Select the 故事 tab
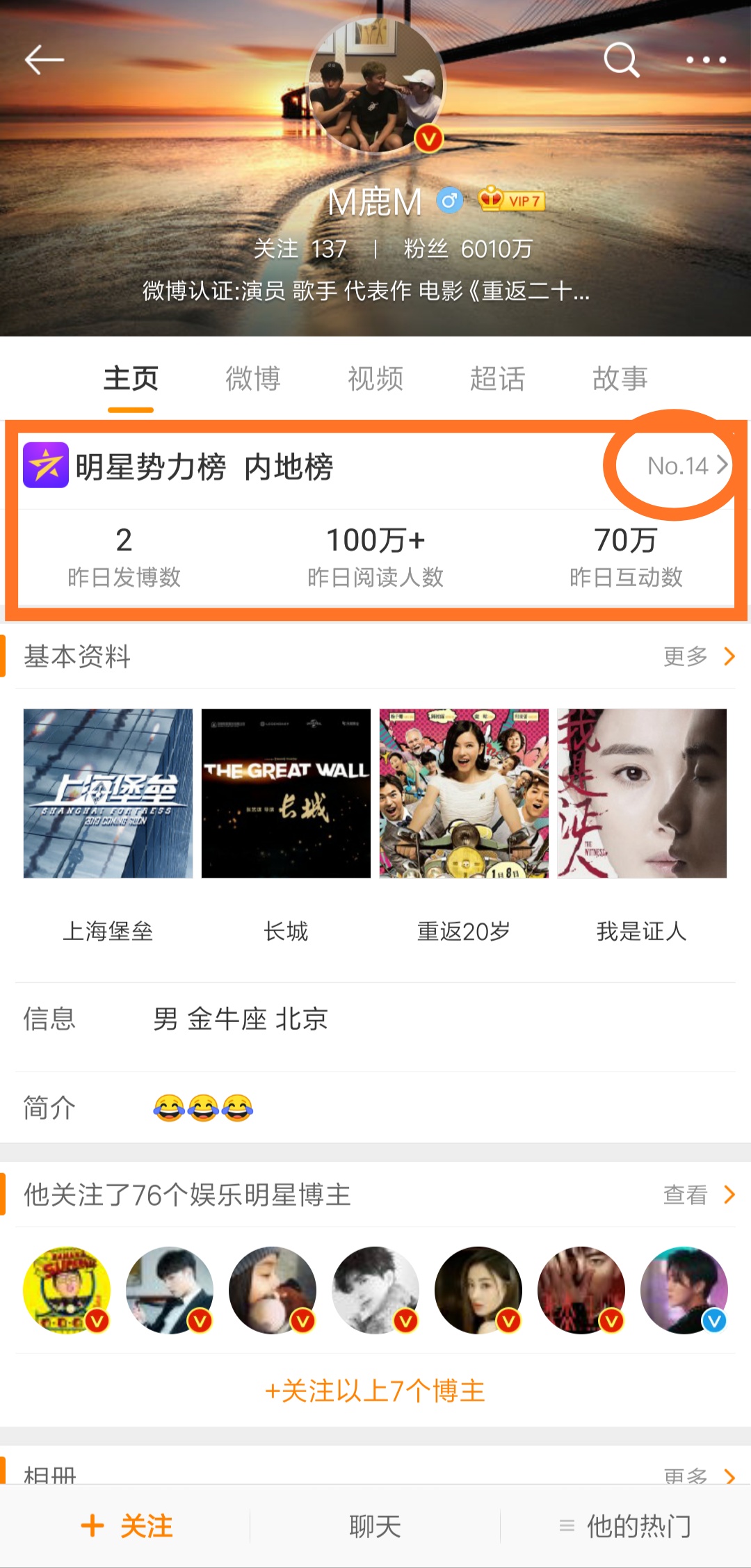 coord(620,379)
